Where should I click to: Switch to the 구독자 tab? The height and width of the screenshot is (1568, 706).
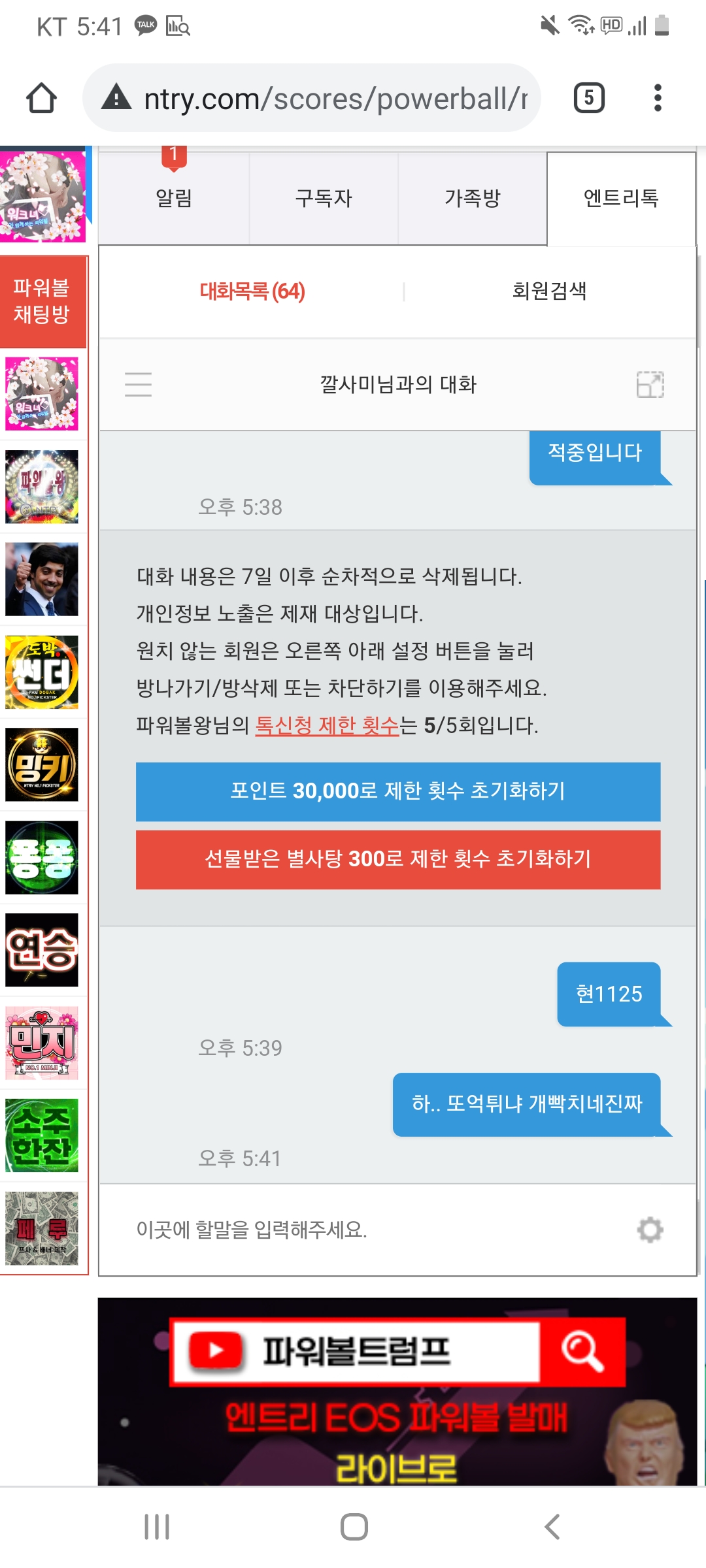(324, 198)
